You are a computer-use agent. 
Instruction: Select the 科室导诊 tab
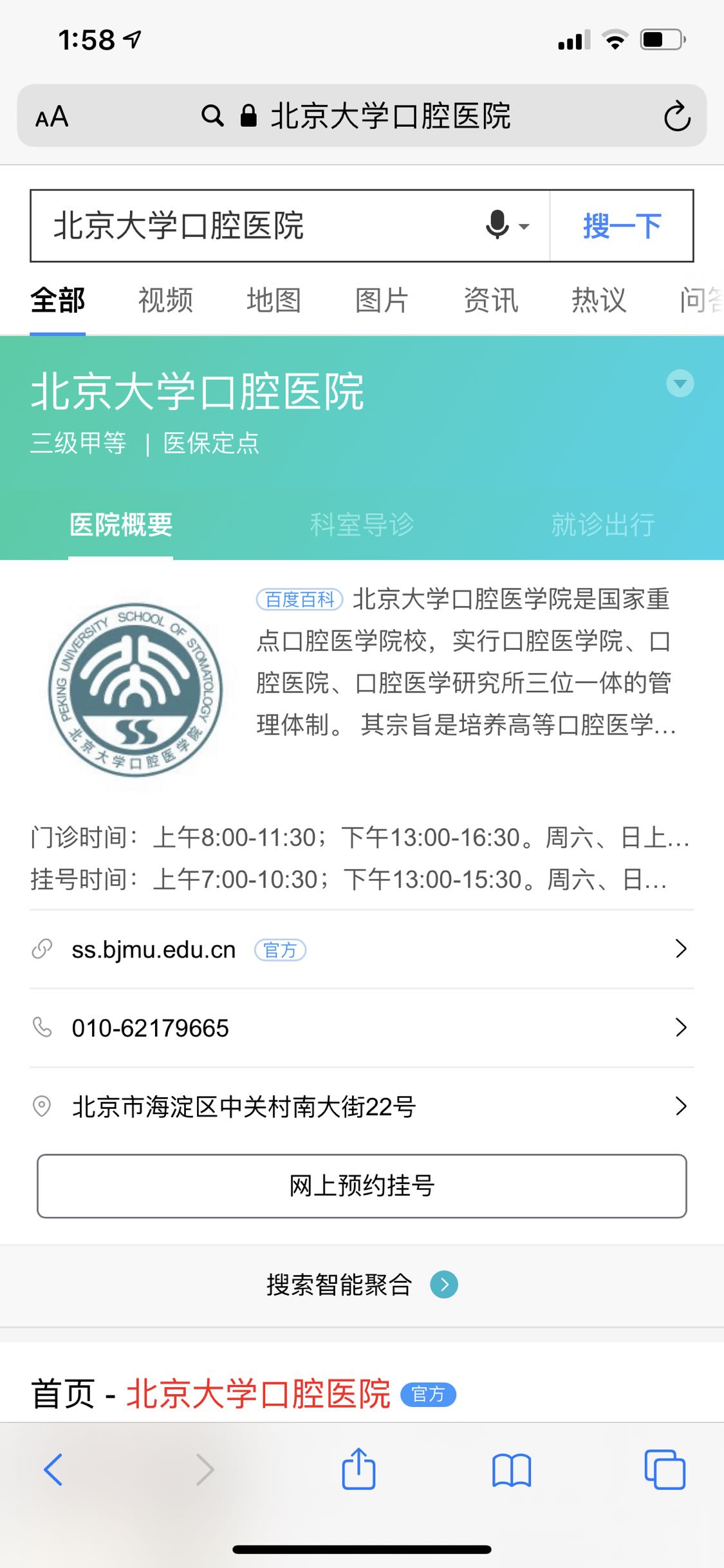(x=362, y=525)
